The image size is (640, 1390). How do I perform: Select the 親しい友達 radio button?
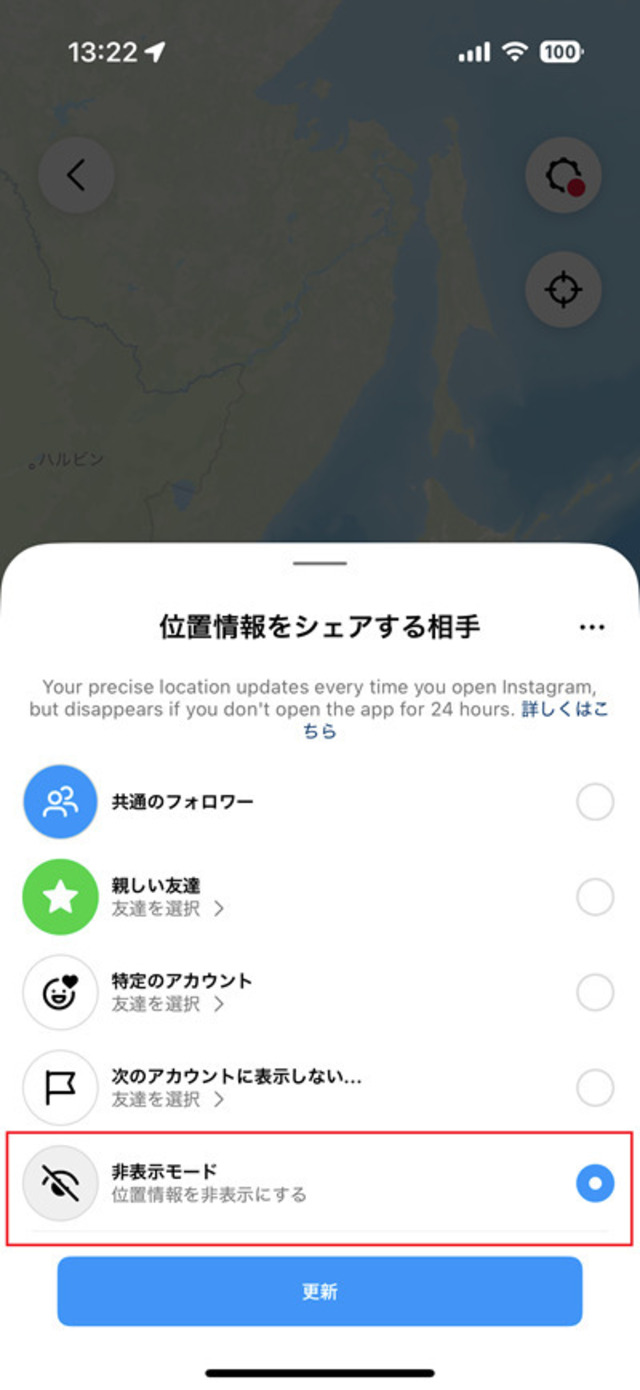click(595, 897)
